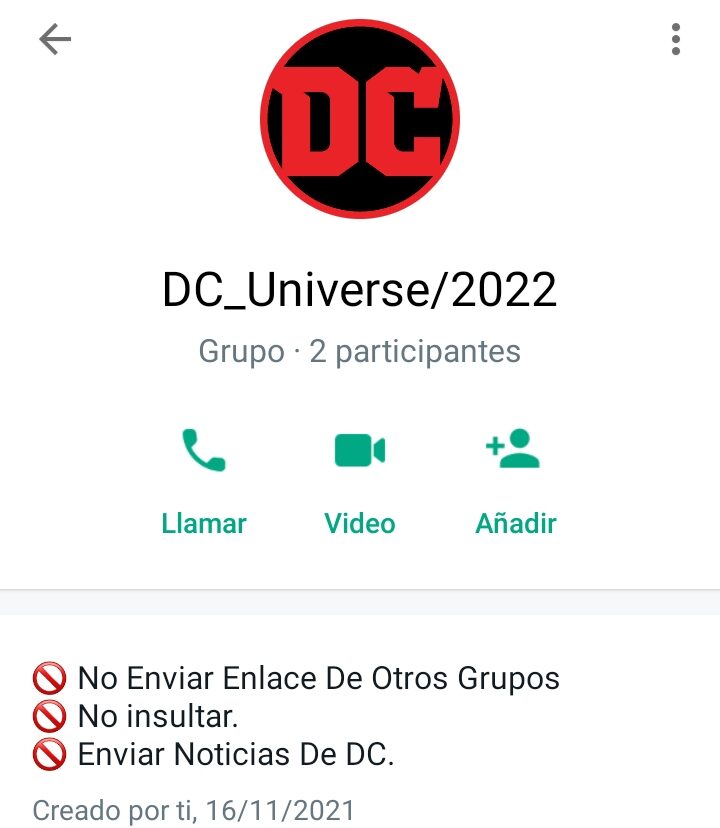Click the camera icon for video calling

[x=360, y=450]
